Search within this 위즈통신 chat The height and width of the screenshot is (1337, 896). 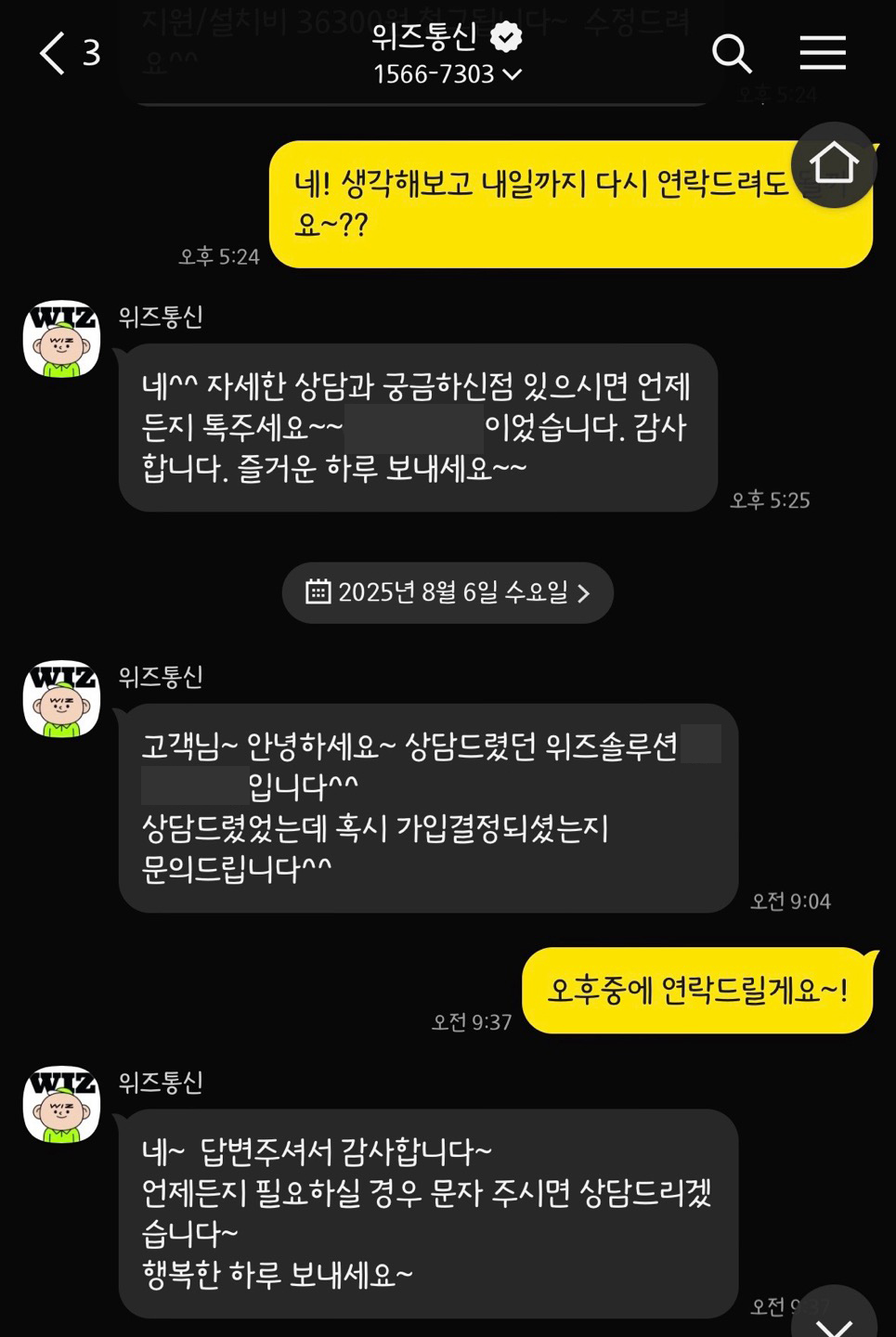[x=731, y=53]
